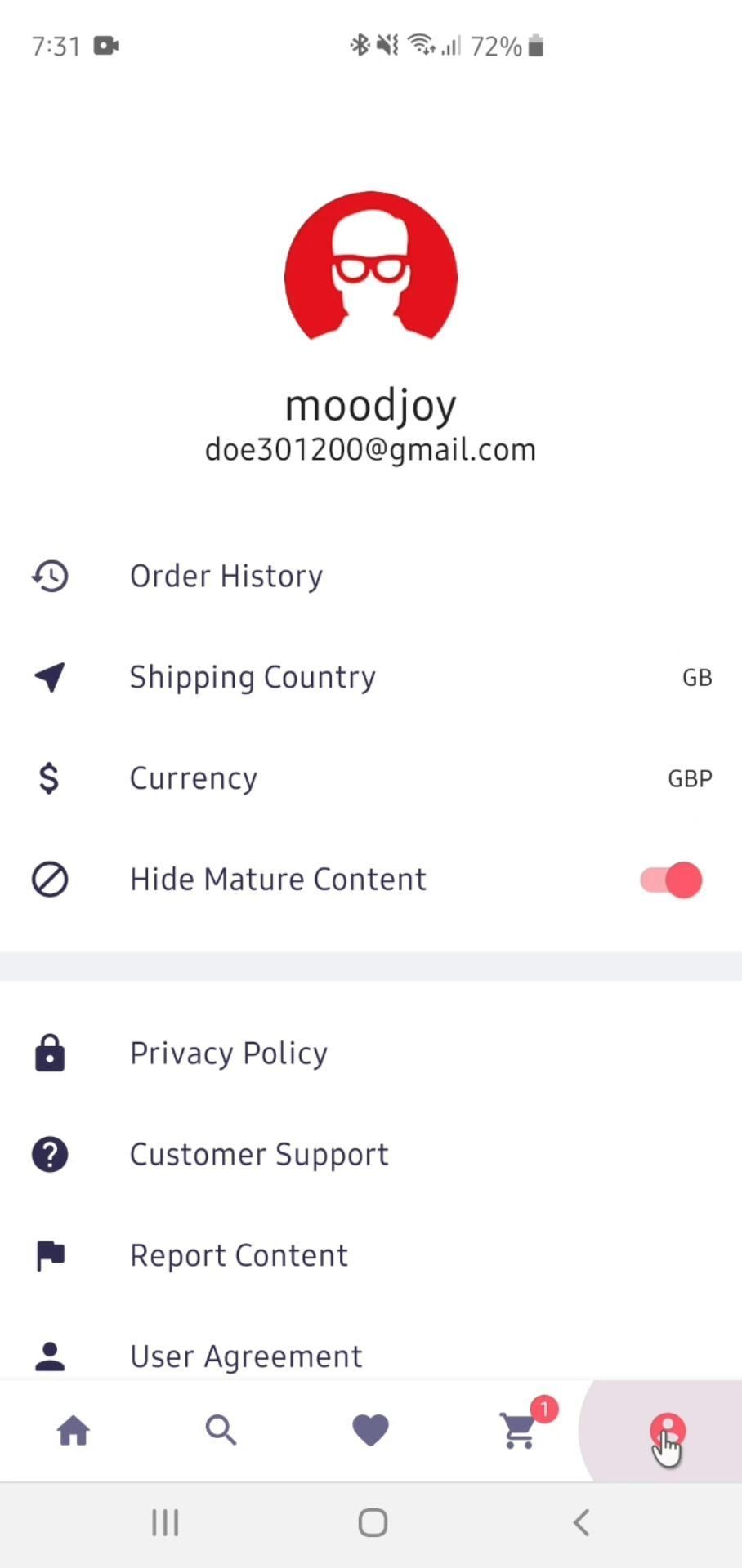Viewport: 742px width, 1568px height.
Task: Open the Privacy Policy
Action: (228, 1053)
